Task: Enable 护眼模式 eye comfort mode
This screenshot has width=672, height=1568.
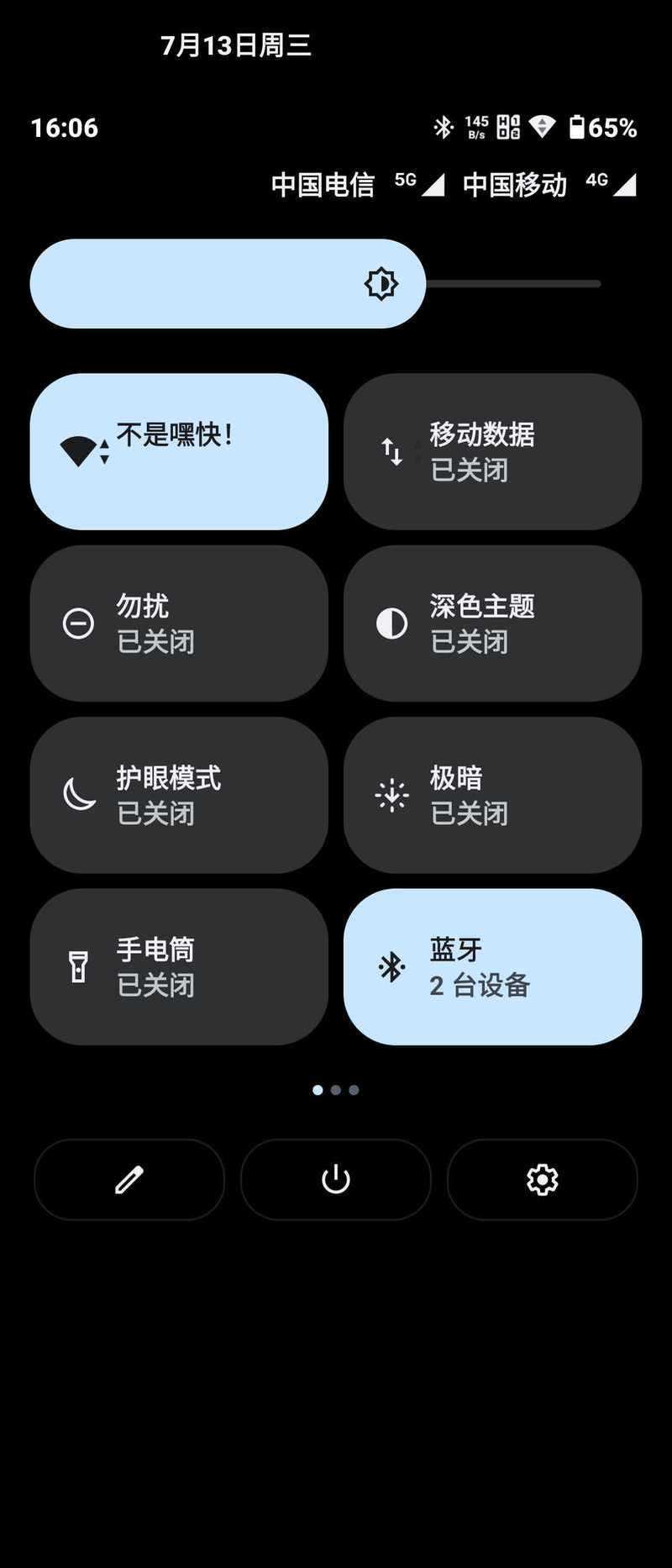Action: 179,795
